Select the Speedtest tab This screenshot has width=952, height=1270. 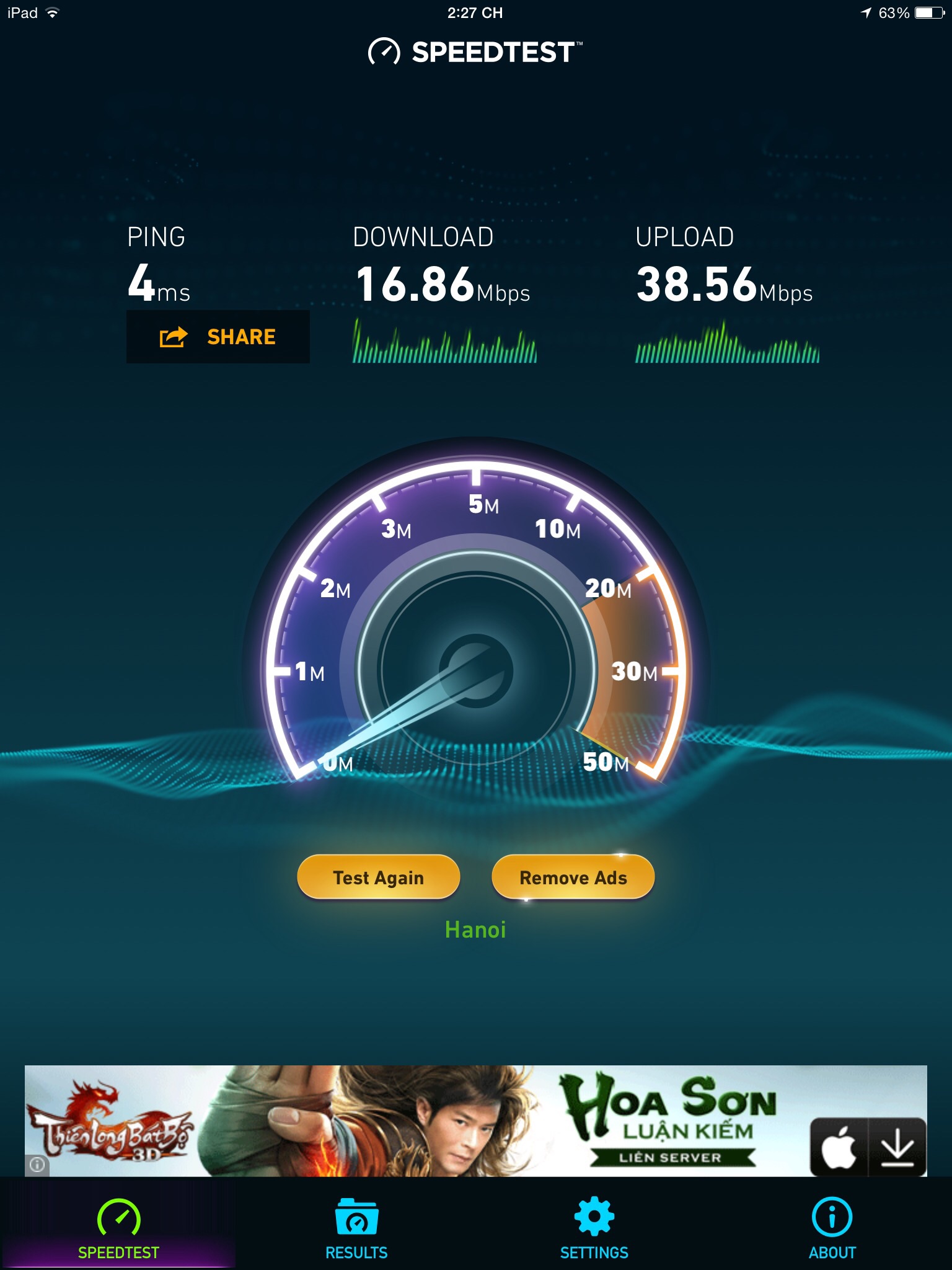[x=118, y=1228]
